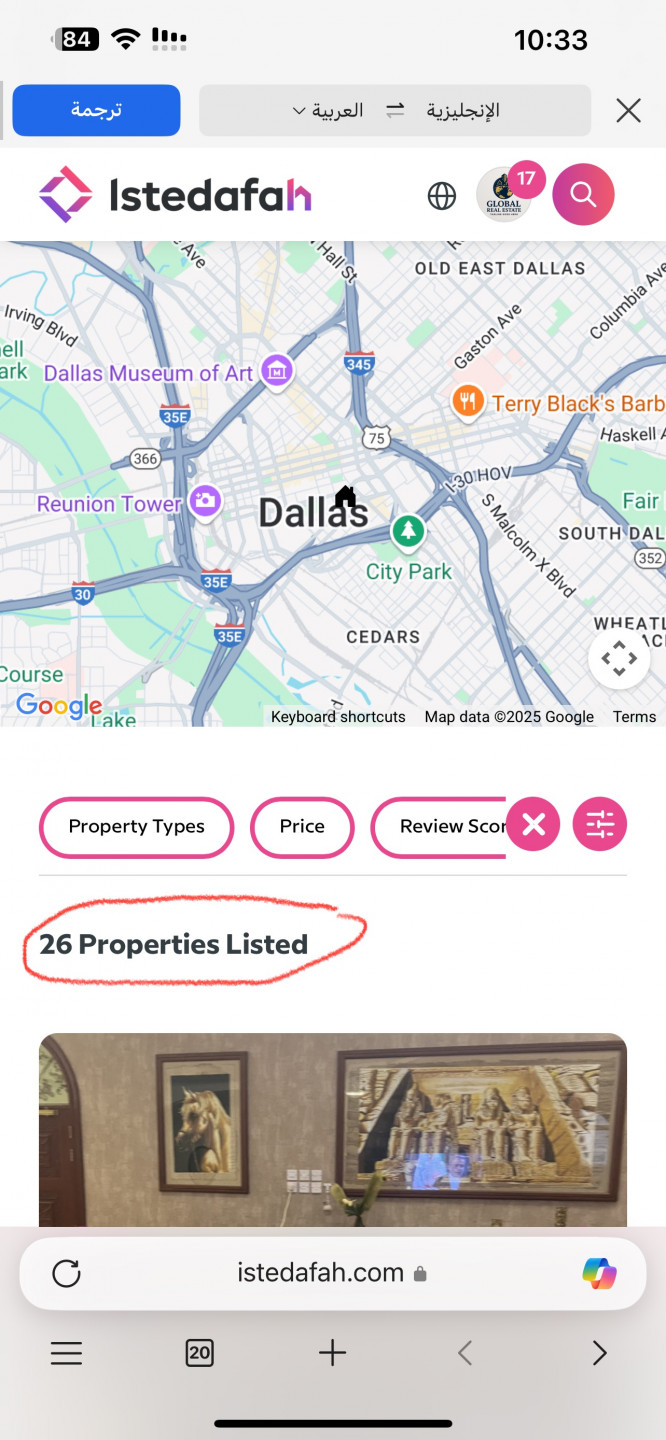Tap the blue translate button

point(96,110)
